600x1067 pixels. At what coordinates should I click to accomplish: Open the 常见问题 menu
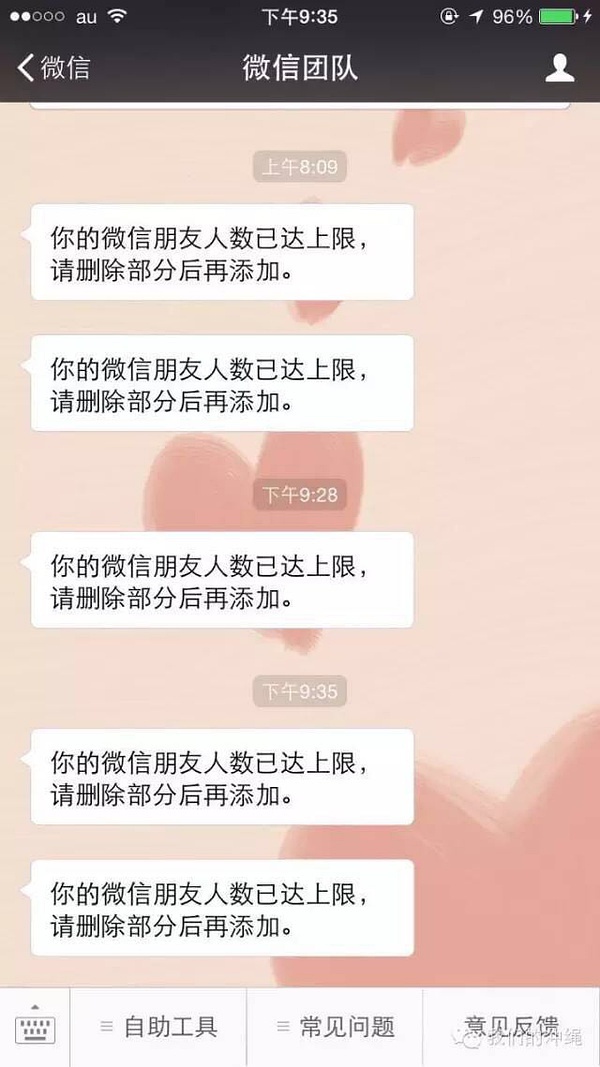click(335, 1027)
